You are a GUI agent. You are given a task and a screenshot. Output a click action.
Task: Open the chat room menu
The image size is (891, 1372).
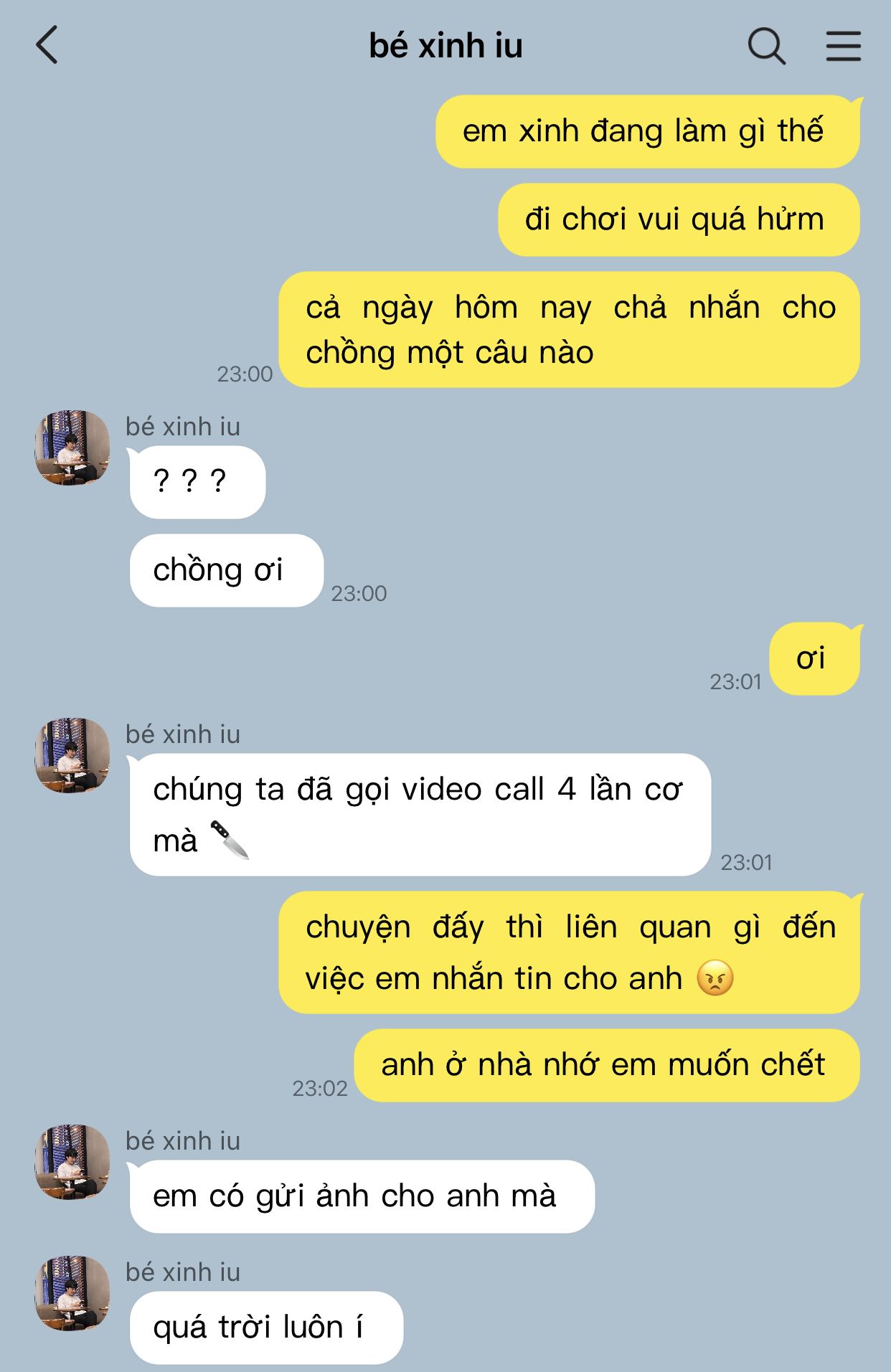[843, 47]
